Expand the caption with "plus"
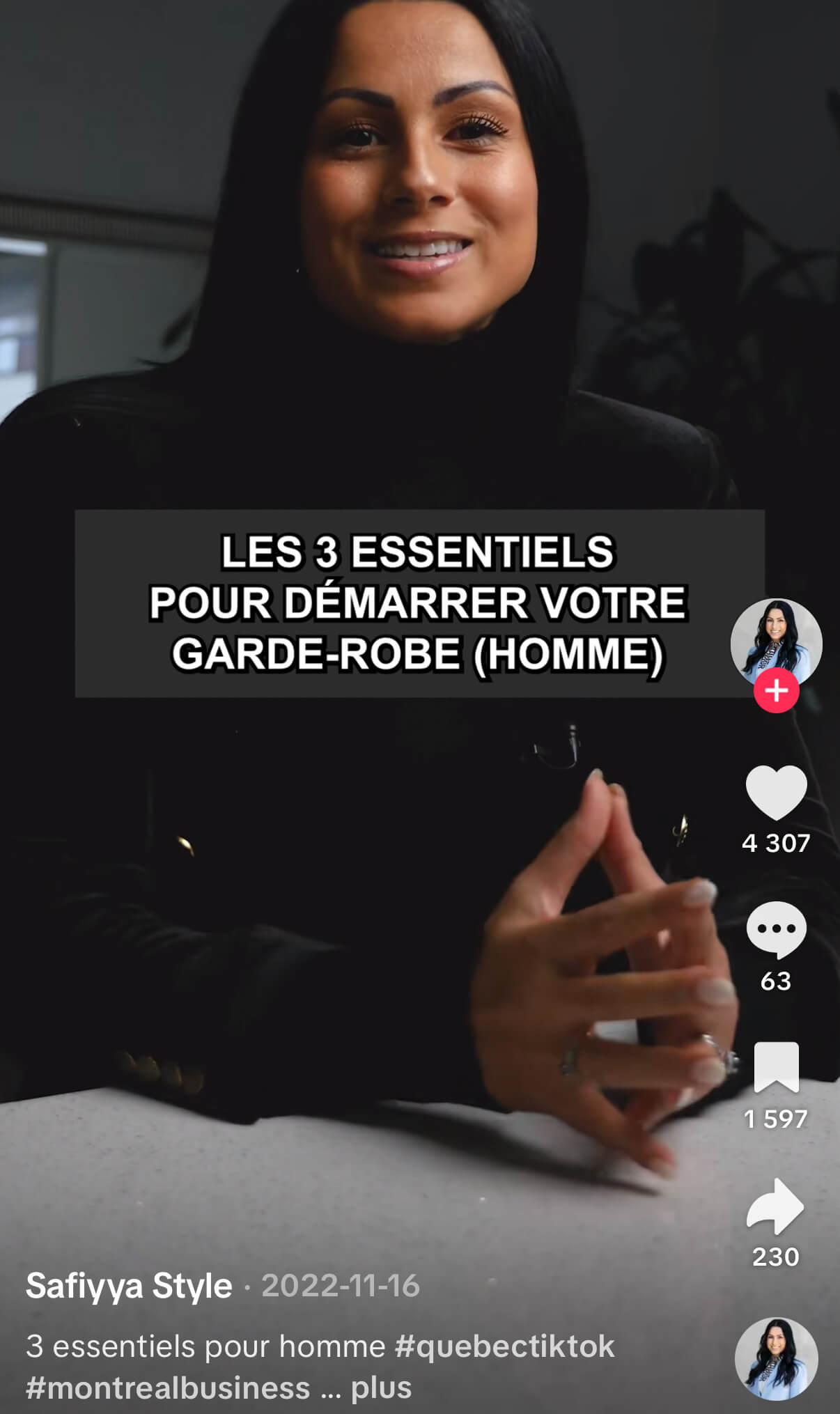Image resolution: width=840 pixels, height=1414 pixels. pyautogui.click(x=381, y=1388)
